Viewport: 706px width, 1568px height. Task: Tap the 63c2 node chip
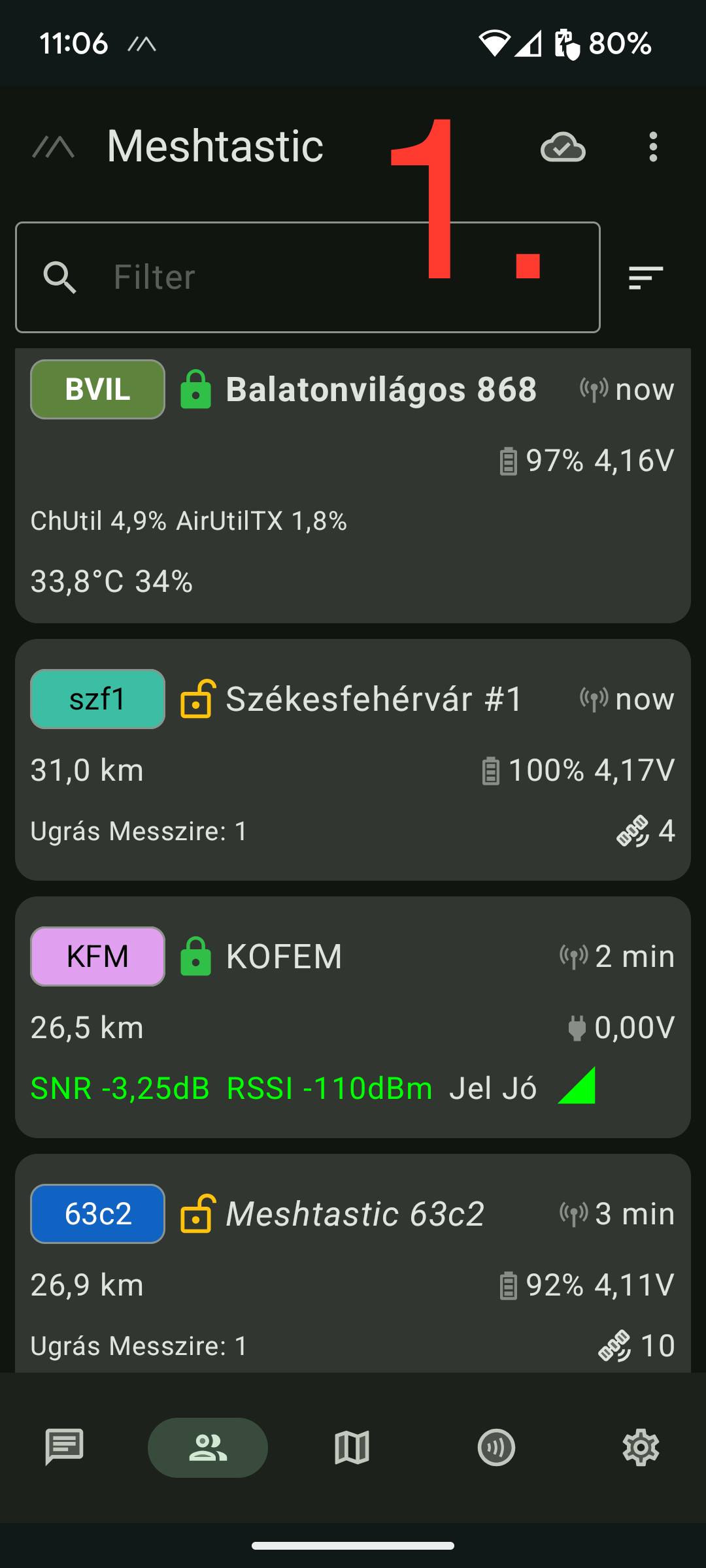click(x=97, y=1214)
